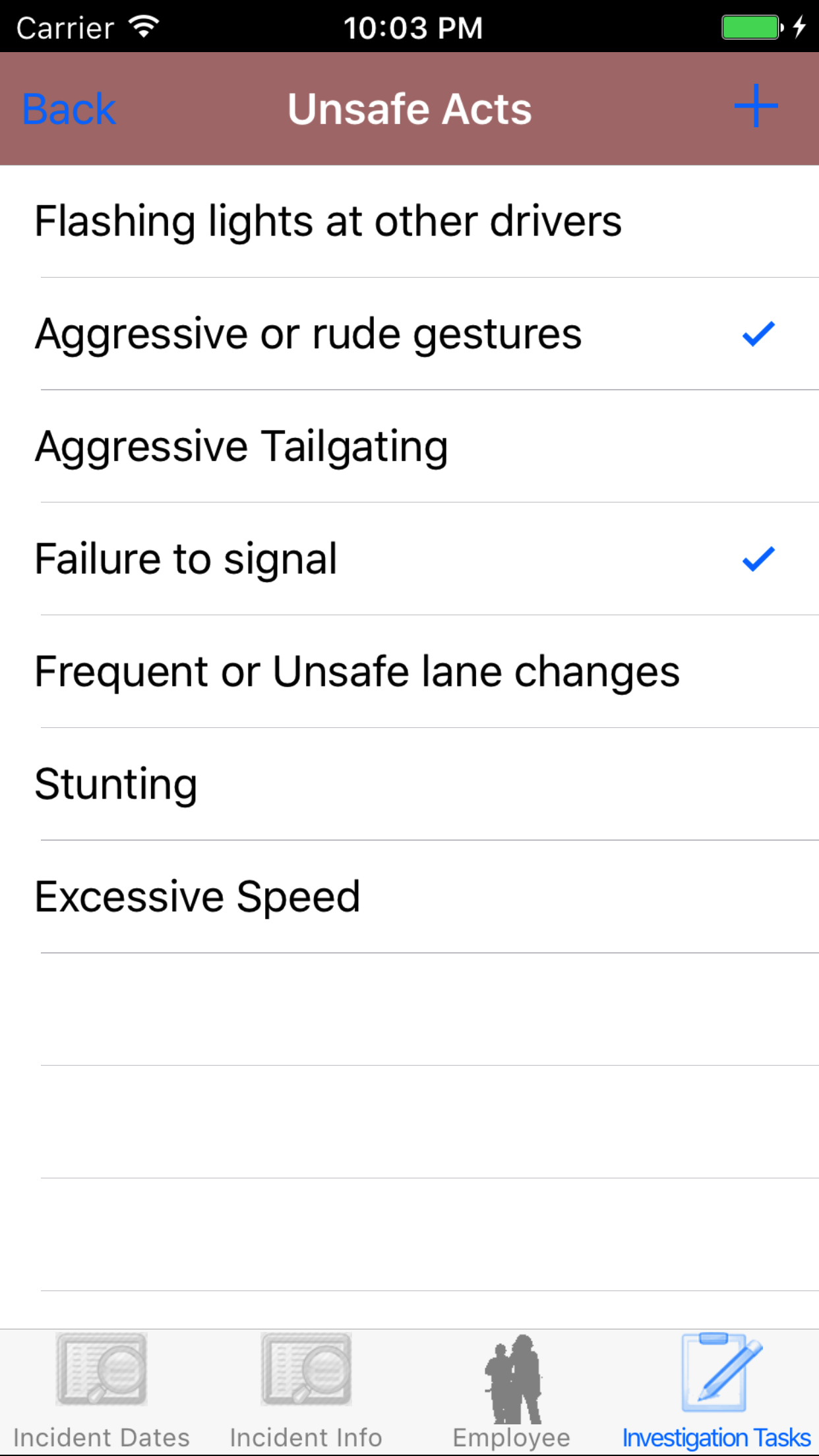Tap the Investigation Tasks tab
The width and height of the screenshot is (819, 1456).
[x=717, y=1391]
